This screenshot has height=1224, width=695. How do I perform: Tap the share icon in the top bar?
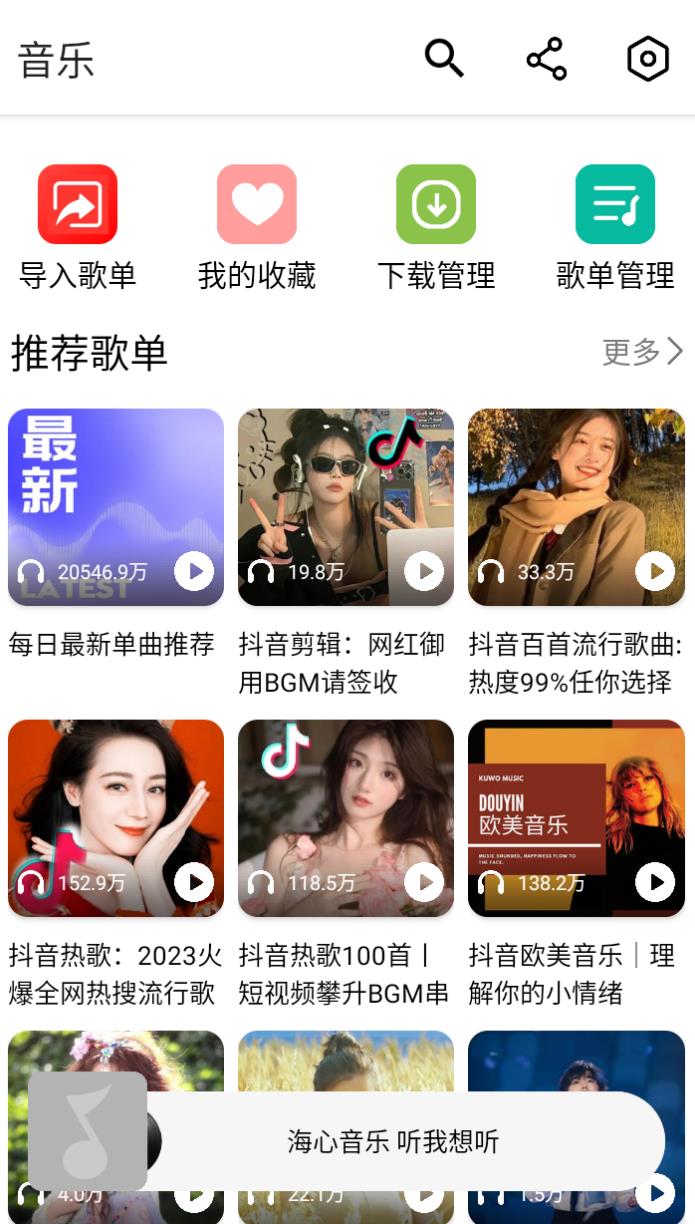547,59
